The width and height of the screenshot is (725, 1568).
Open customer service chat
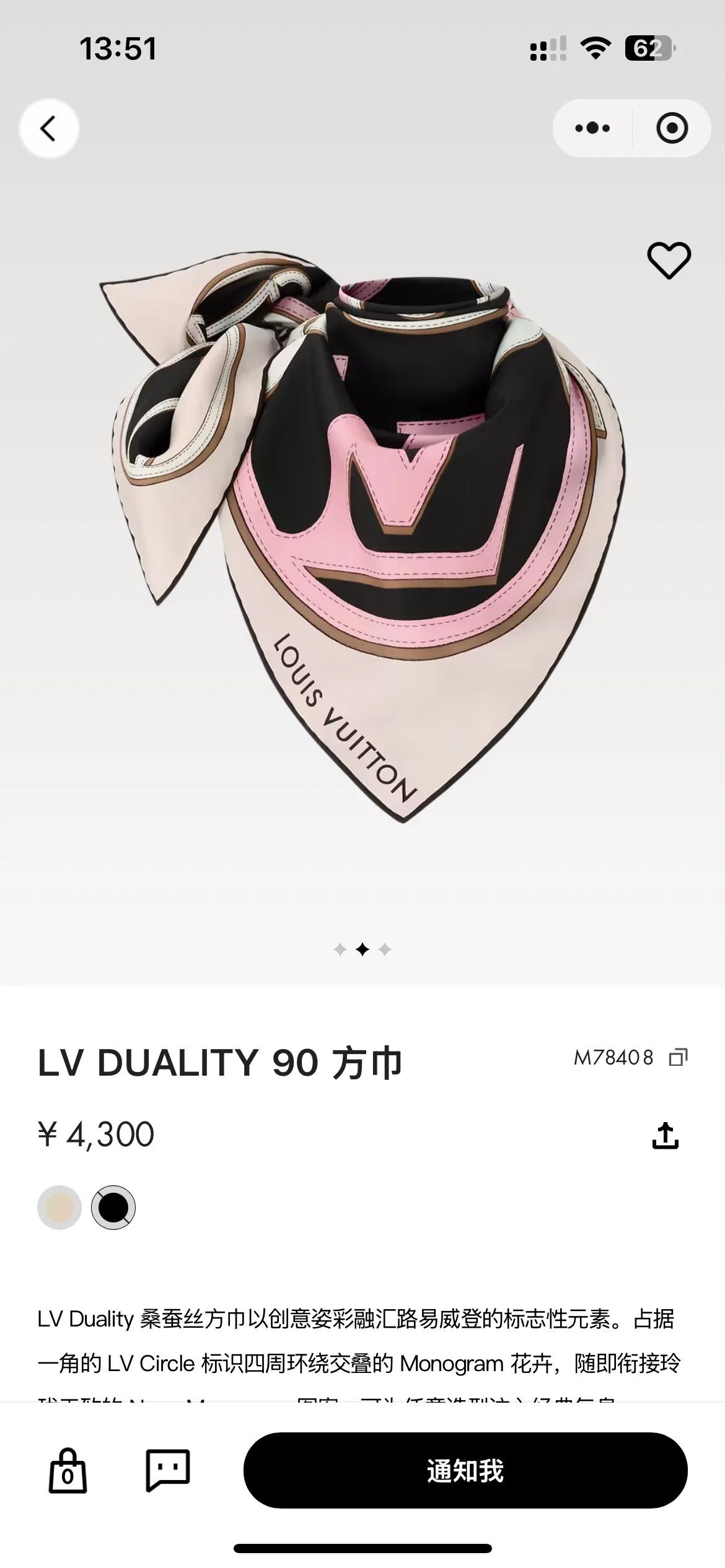168,1470
